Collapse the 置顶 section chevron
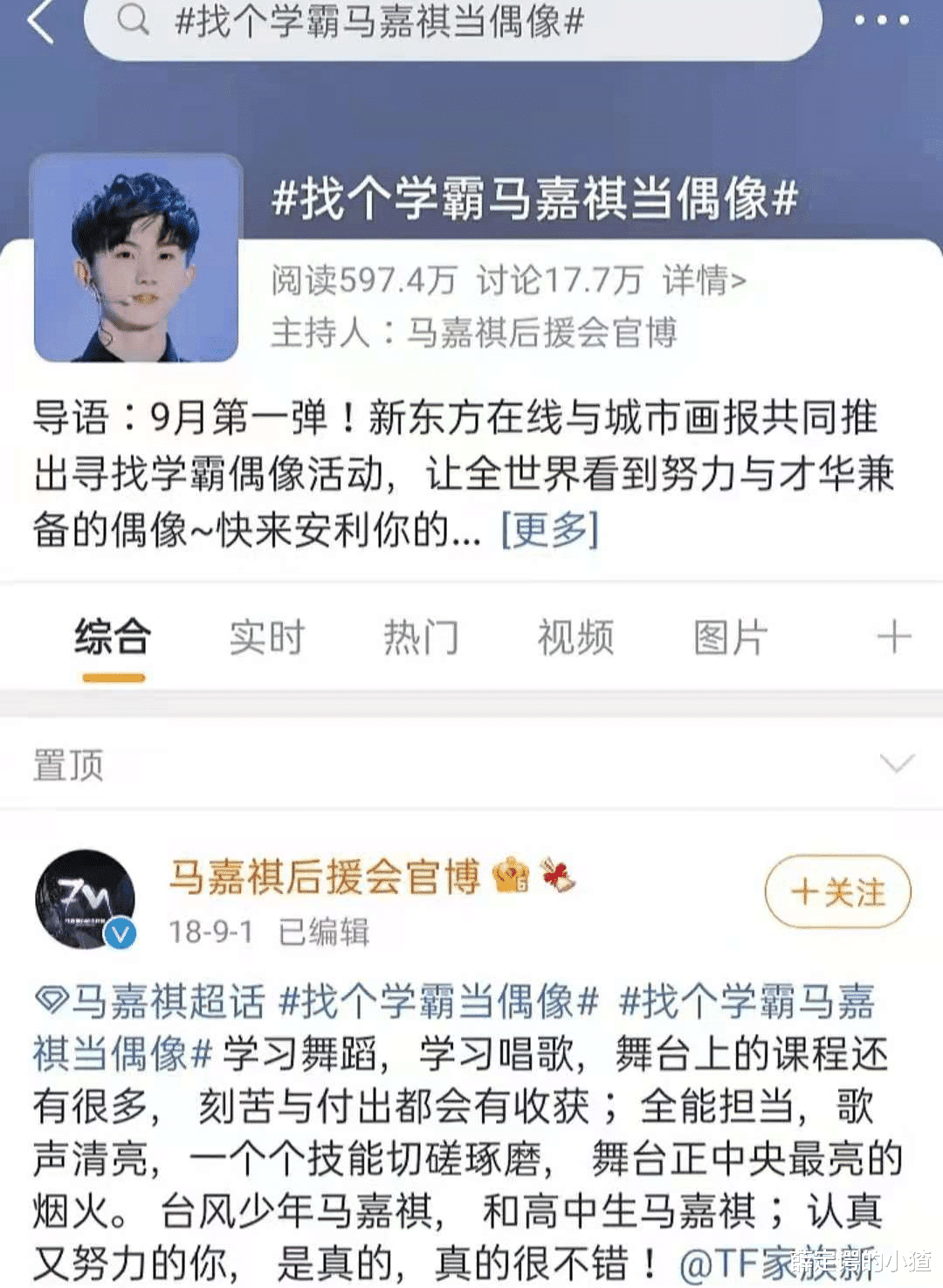This screenshot has width=943, height=1288. (x=897, y=764)
